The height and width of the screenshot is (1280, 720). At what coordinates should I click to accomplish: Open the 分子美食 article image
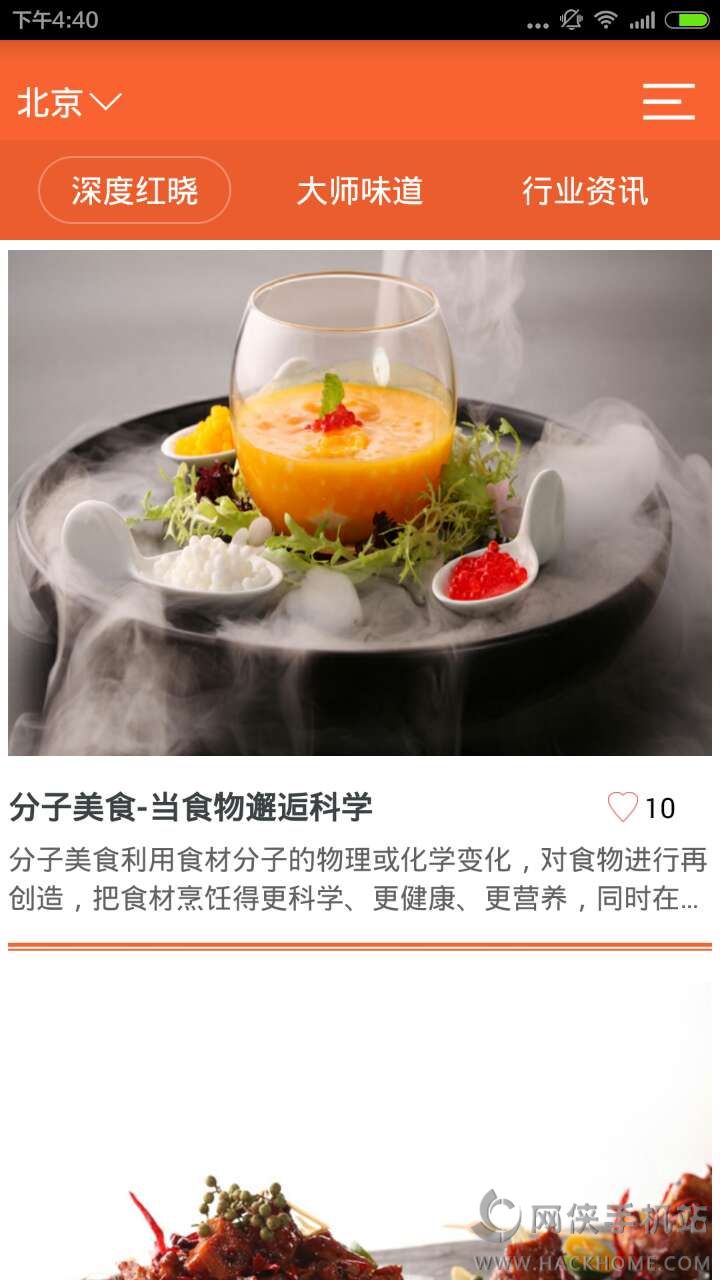[x=360, y=502]
